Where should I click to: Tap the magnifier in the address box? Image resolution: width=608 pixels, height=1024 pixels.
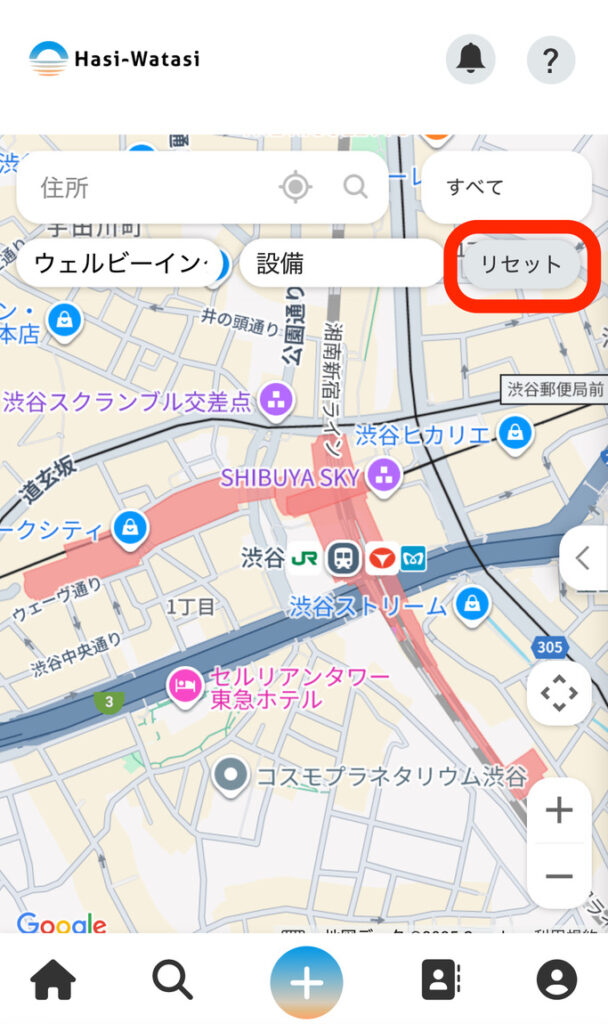(355, 187)
